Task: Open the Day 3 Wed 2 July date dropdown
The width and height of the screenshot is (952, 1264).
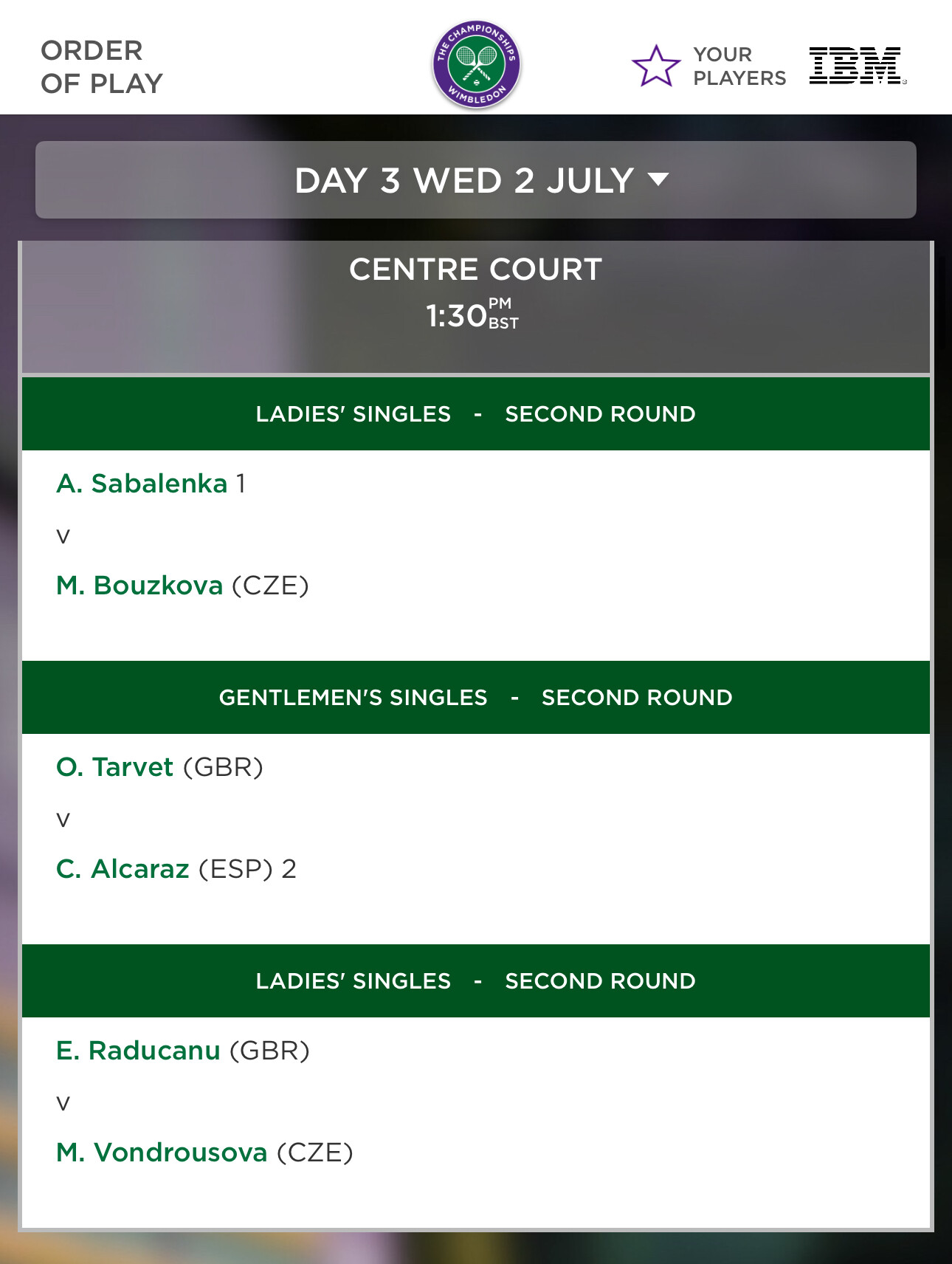Action: pyautogui.click(x=476, y=180)
